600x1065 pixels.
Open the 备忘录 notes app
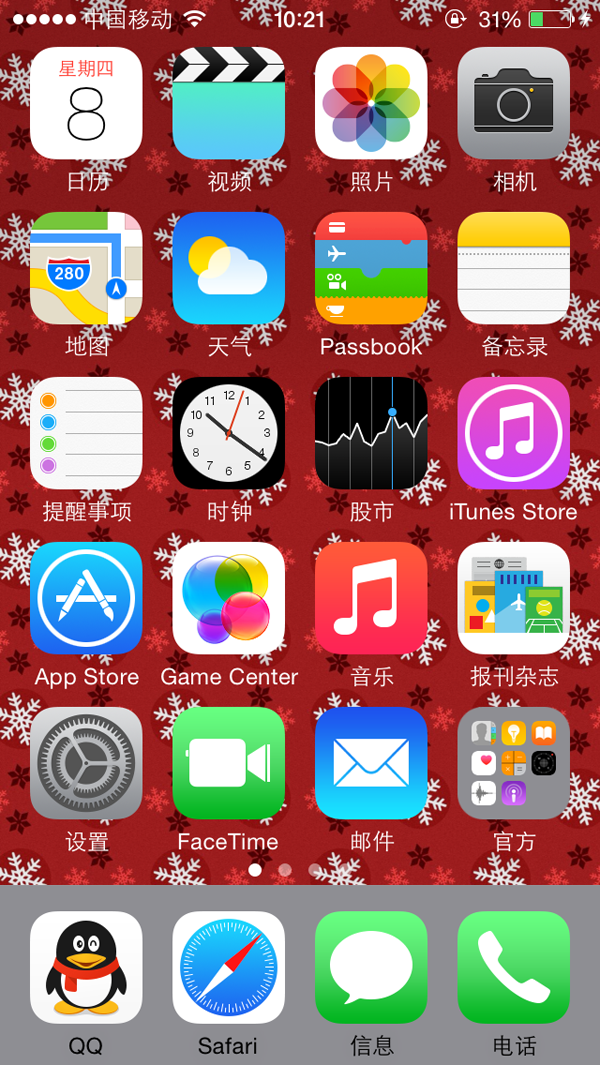514,268
